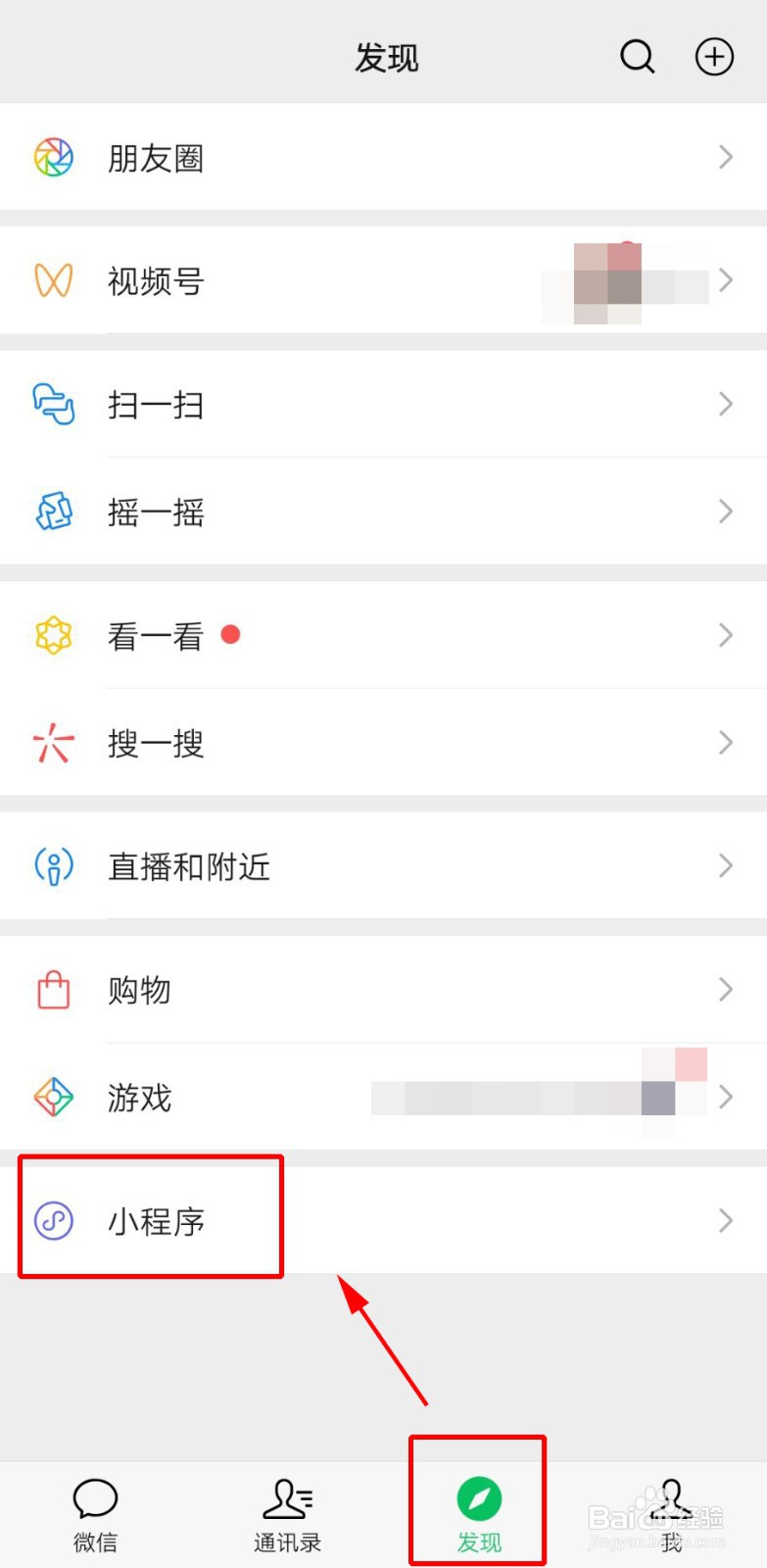Tap the Shopping (购物) bag icon
The width and height of the screenshot is (767, 1568).
click(x=53, y=990)
